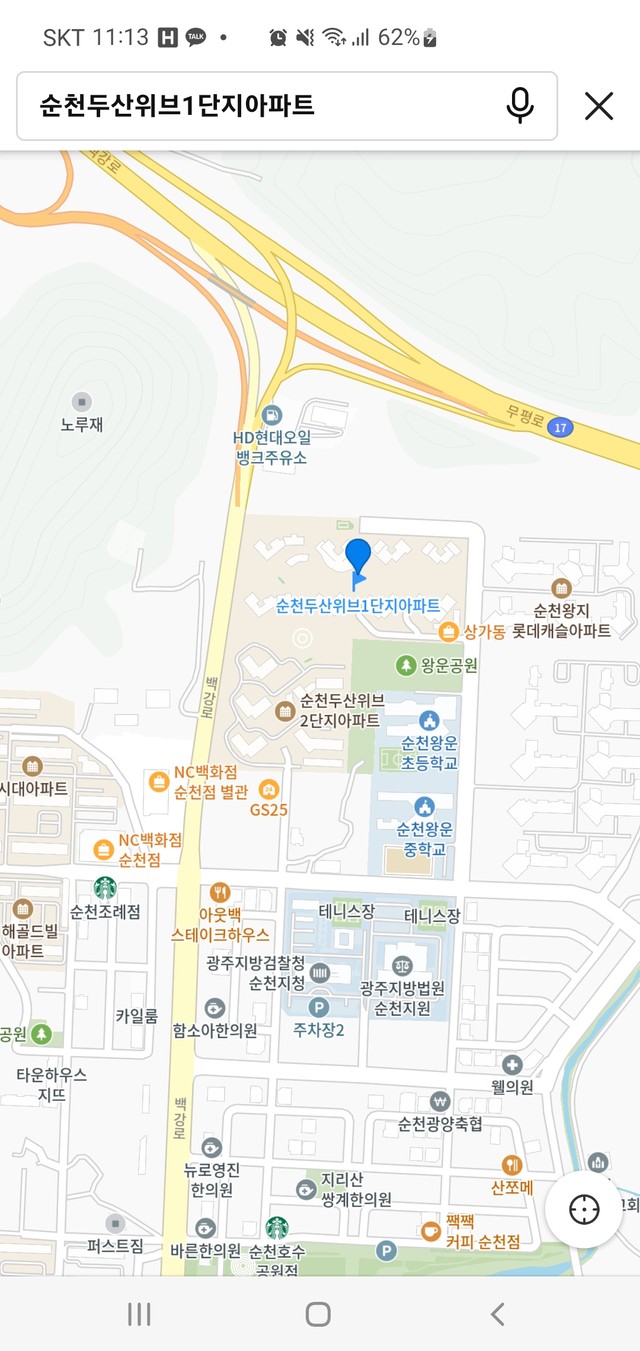Select the HD현대오일뱅크주유소 gas station marker
Viewport: 640px width, 1351px height.
click(x=272, y=414)
